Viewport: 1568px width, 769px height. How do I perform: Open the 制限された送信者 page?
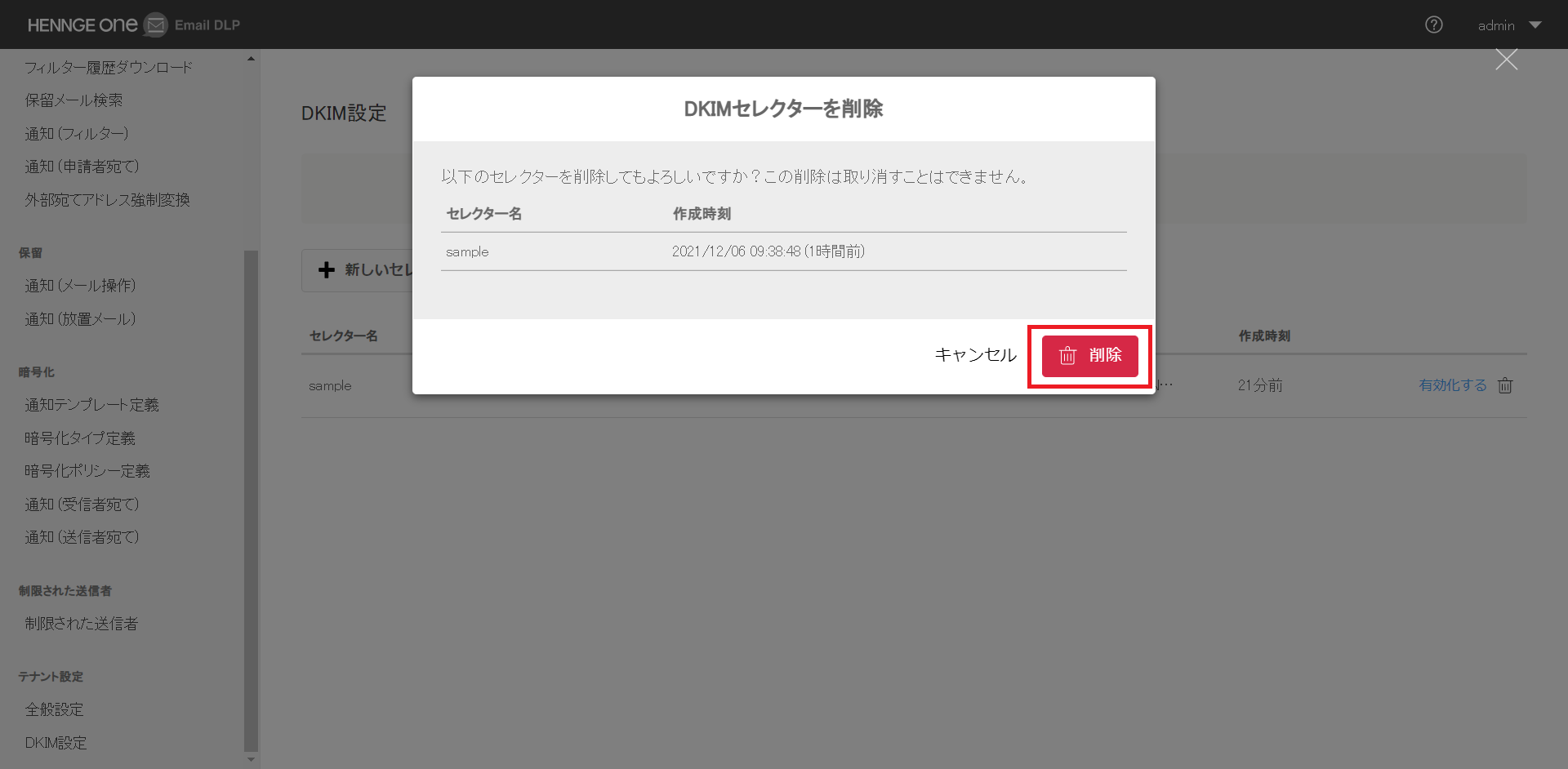pyautogui.click(x=81, y=624)
